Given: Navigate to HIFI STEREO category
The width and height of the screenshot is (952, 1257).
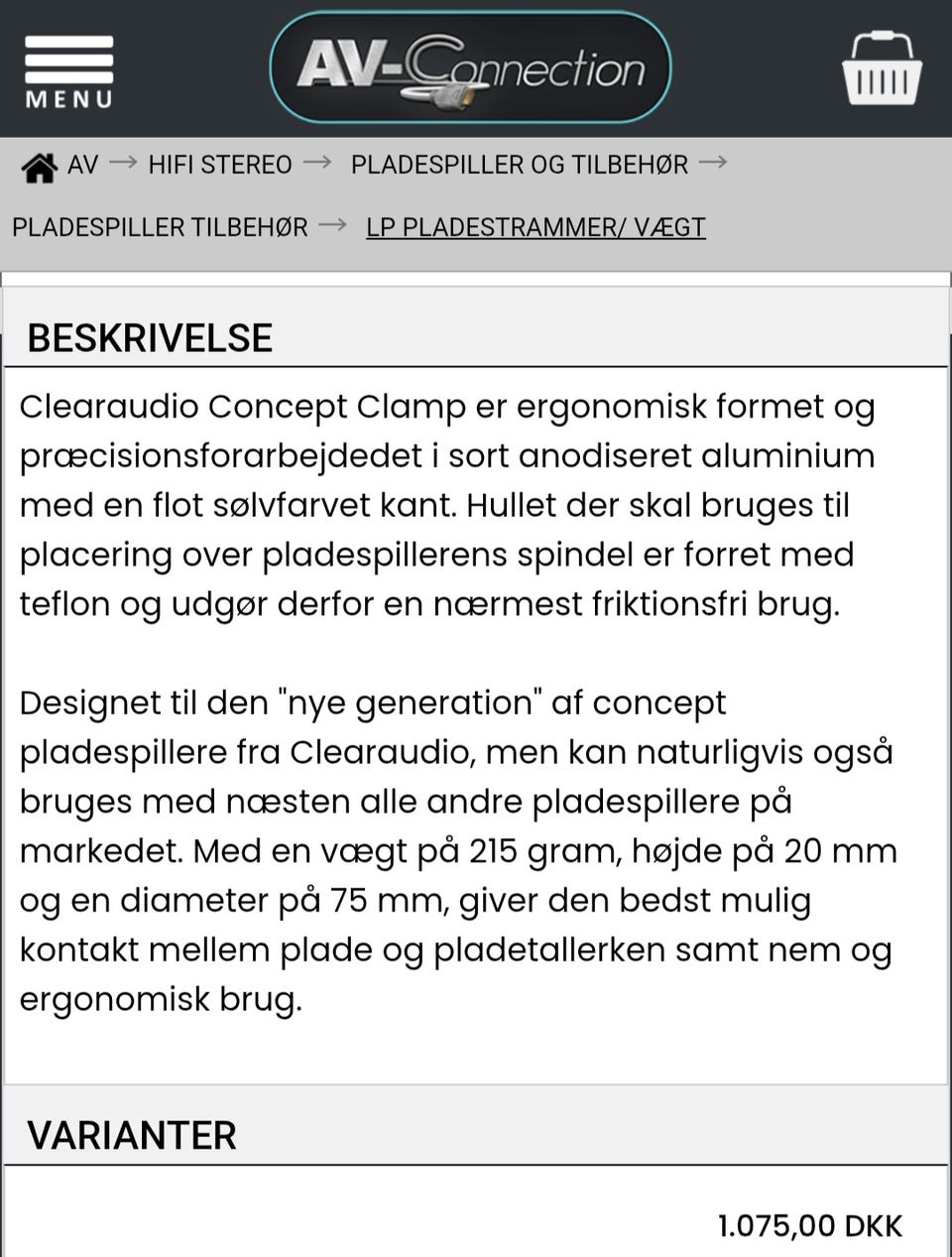Looking at the screenshot, I should pos(219,165).
